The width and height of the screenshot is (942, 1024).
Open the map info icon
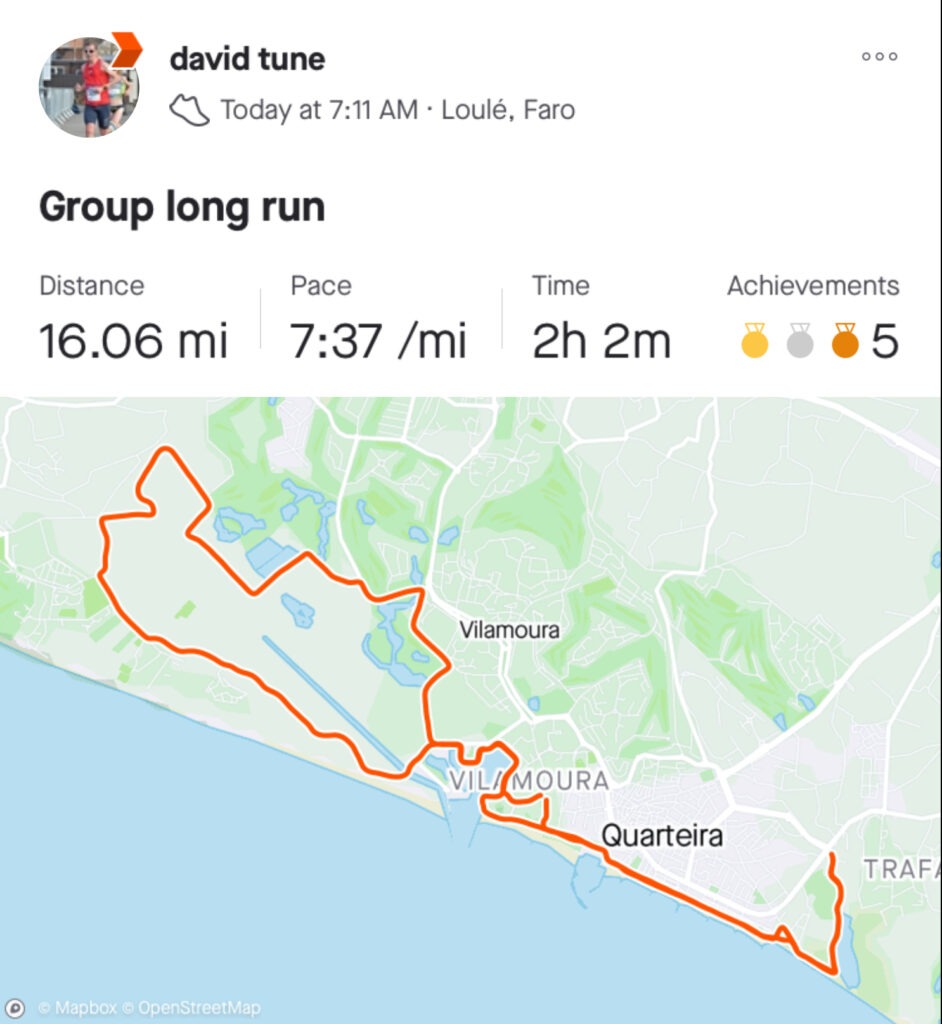pyautogui.click(x=16, y=1007)
